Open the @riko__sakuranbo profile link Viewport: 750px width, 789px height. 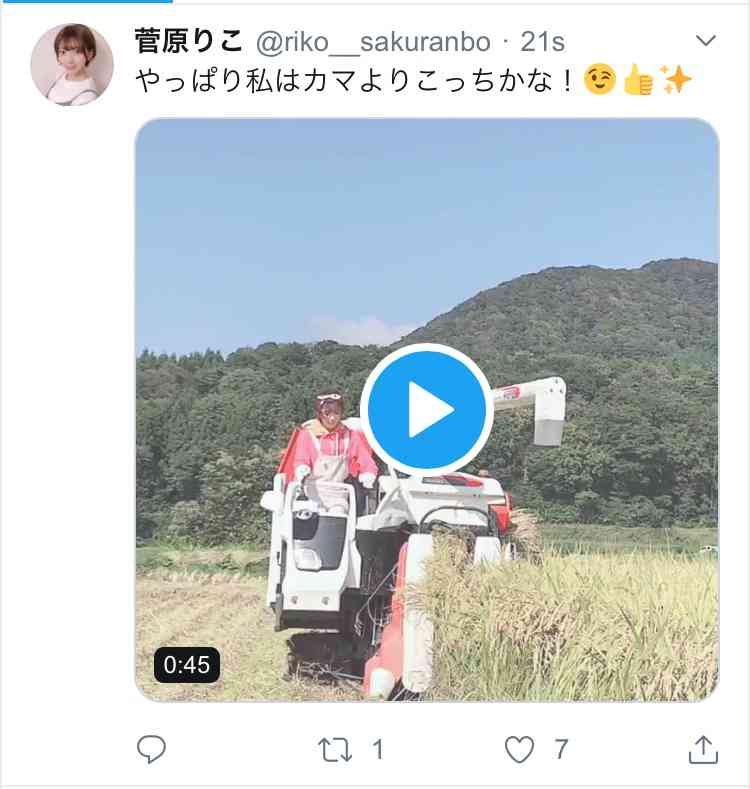374,41
